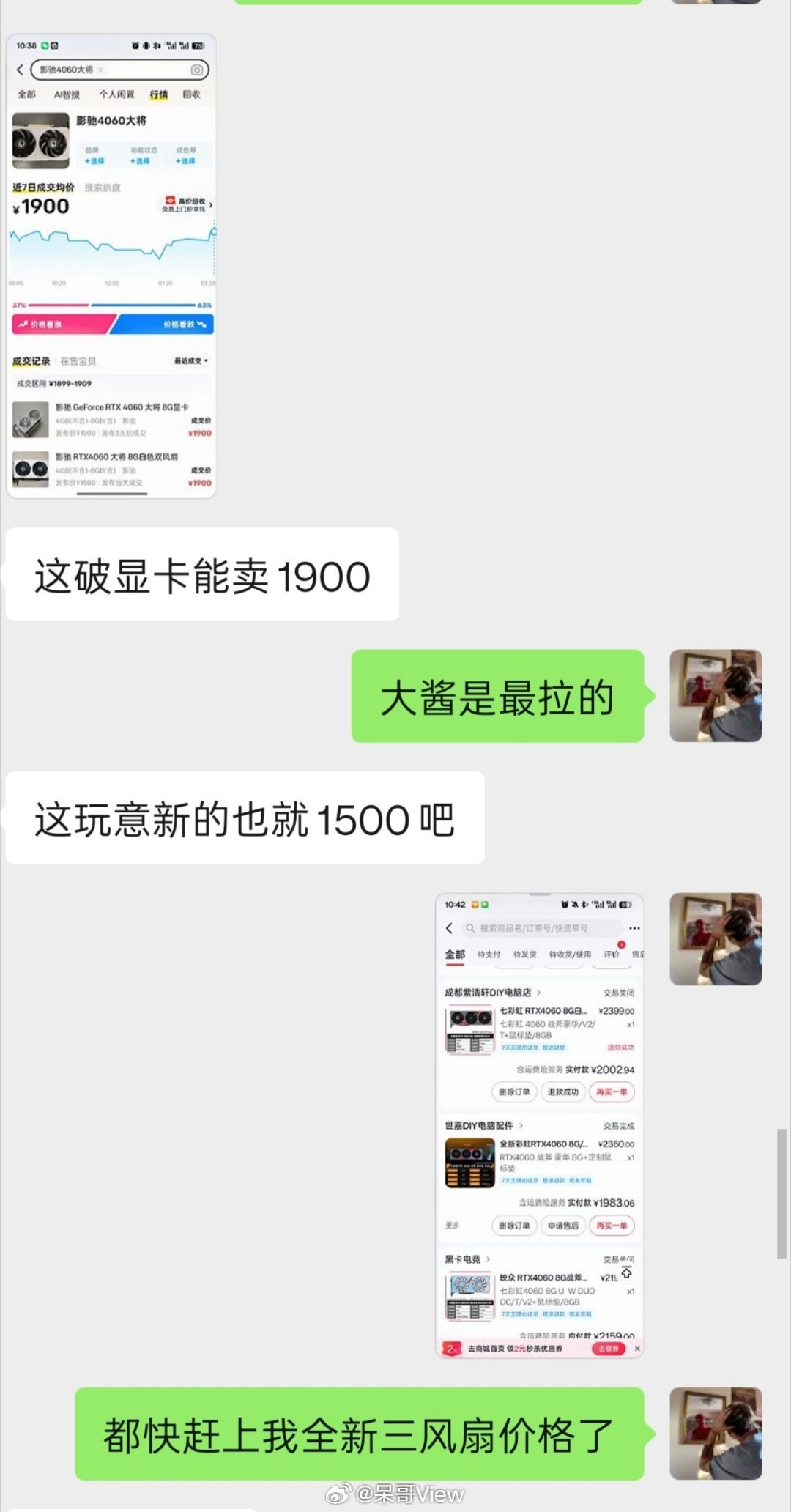Tap the camera search icon in Xianyu search bar
This screenshot has width=791, height=1512.
[197, 70]
